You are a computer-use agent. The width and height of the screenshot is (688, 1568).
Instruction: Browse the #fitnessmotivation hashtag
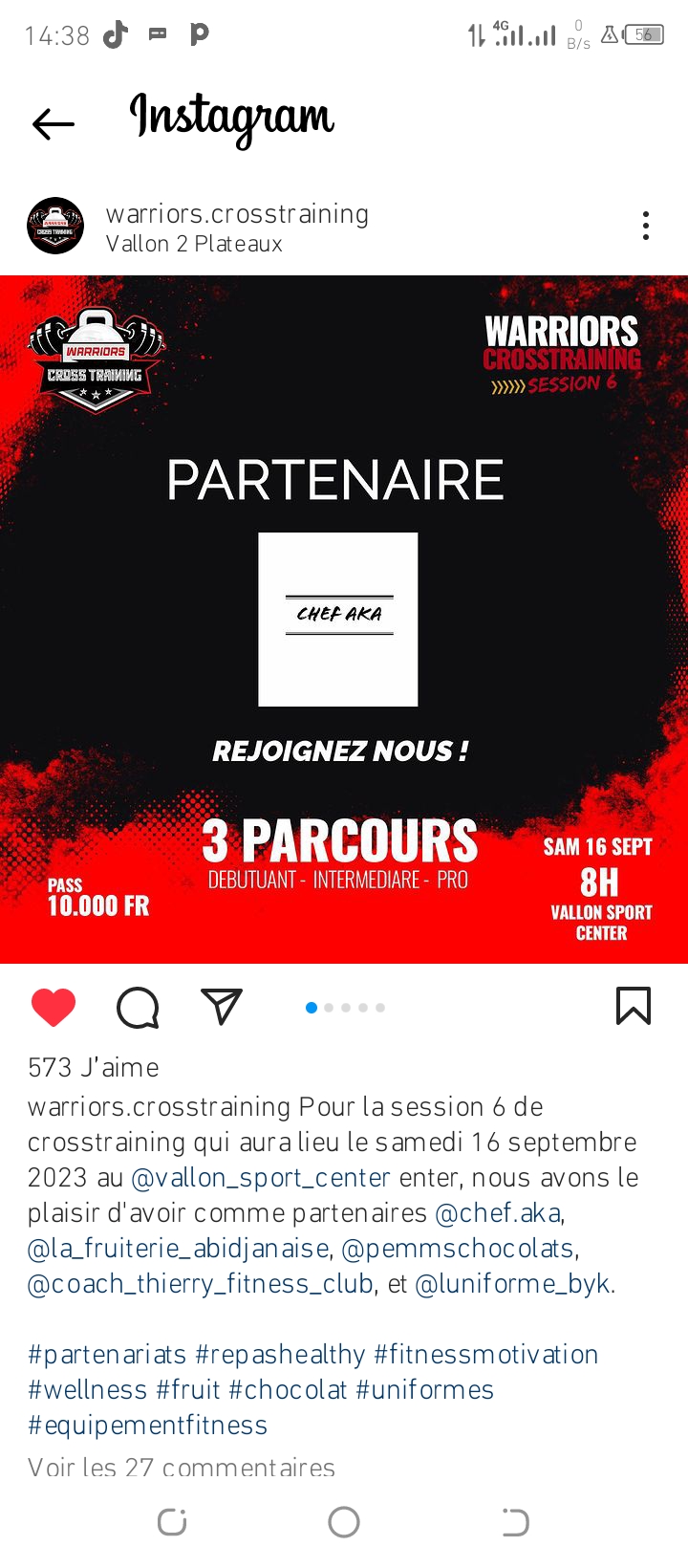(x=486, y=1354)
